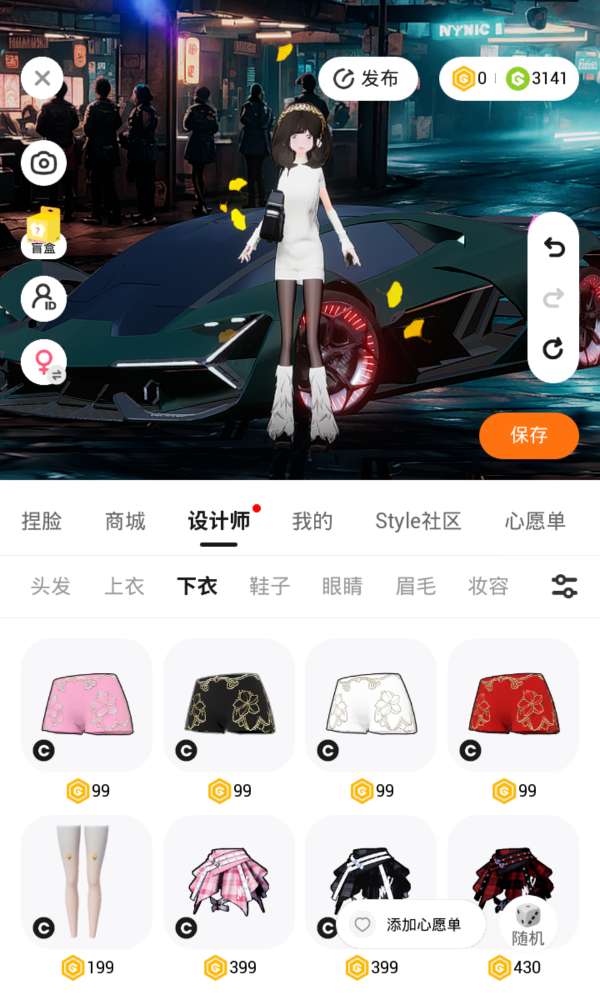Open the 我的 tab
600x1000 pixels.
click(x=312, y=521)
